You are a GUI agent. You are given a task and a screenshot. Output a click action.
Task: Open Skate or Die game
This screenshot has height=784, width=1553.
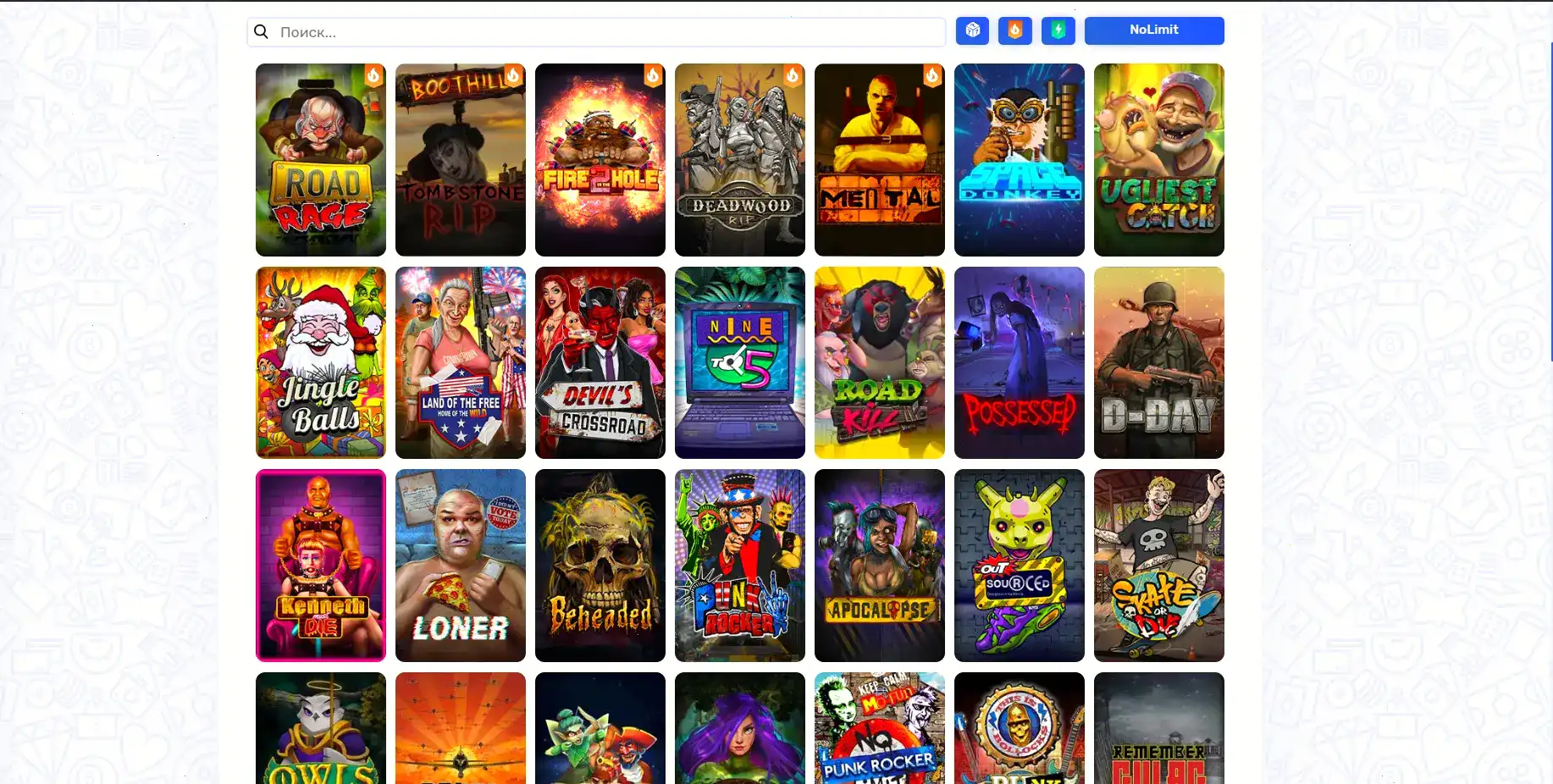[x=1158, y=565]
